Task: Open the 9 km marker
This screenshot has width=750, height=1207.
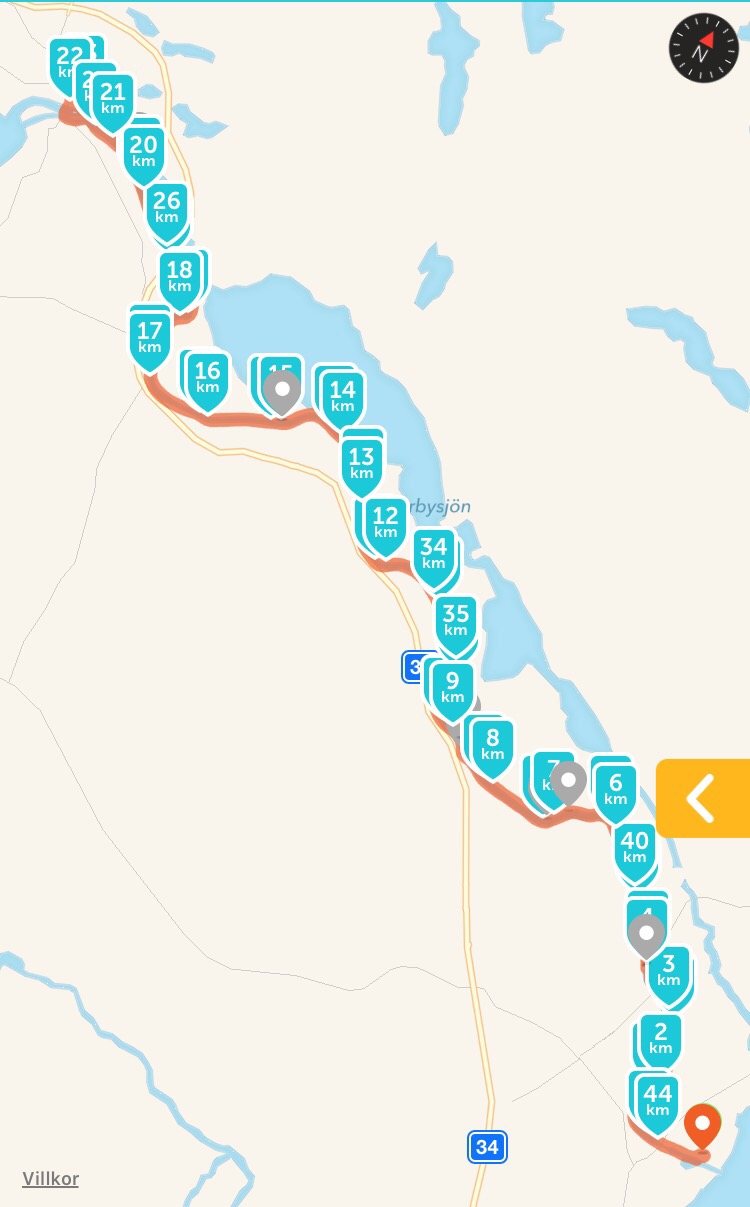Action: (x=452, y=687)
